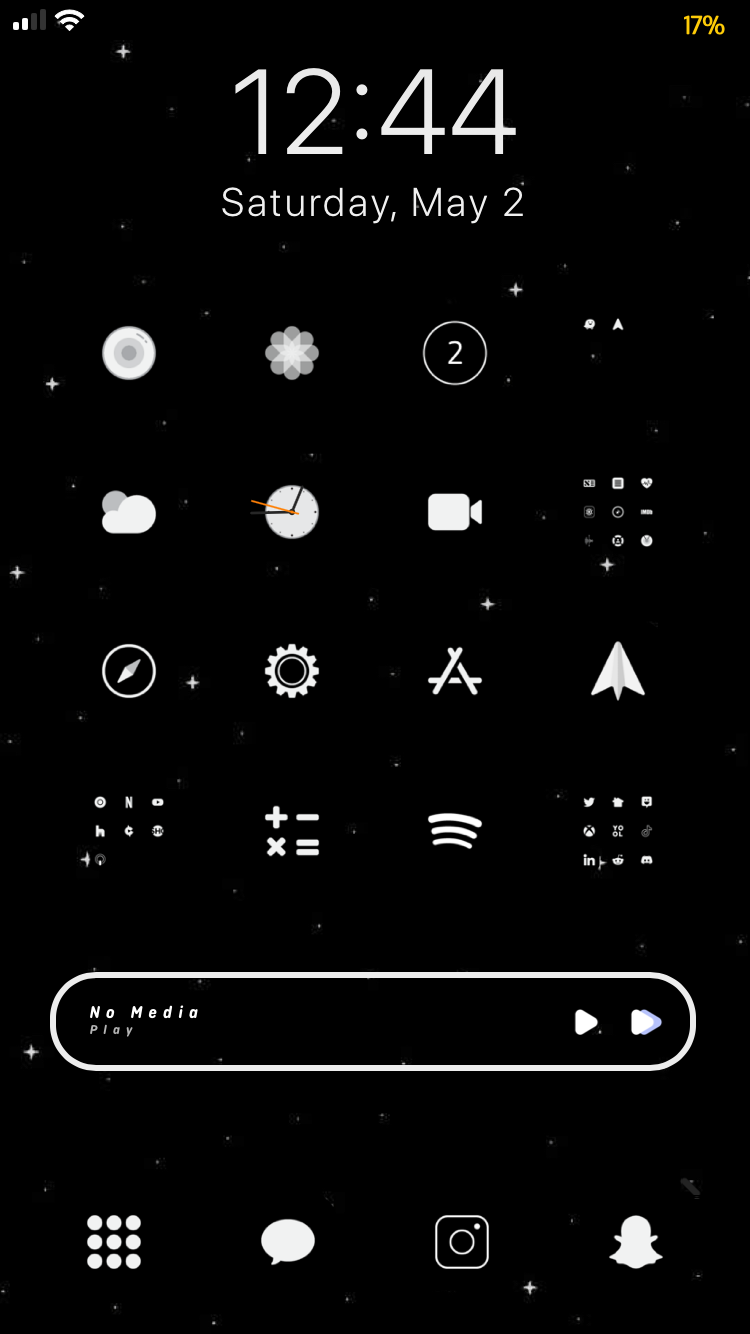Viewport: 750px width, 1334px height.
Task: Open the App Store
Action: point(455,670)
